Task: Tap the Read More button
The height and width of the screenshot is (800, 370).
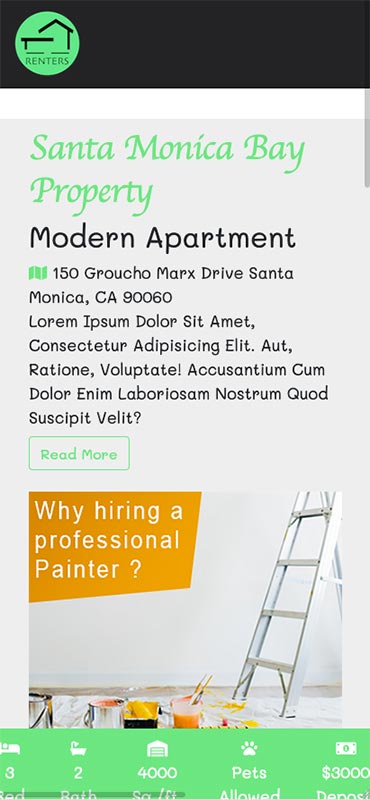Action: 79,453
